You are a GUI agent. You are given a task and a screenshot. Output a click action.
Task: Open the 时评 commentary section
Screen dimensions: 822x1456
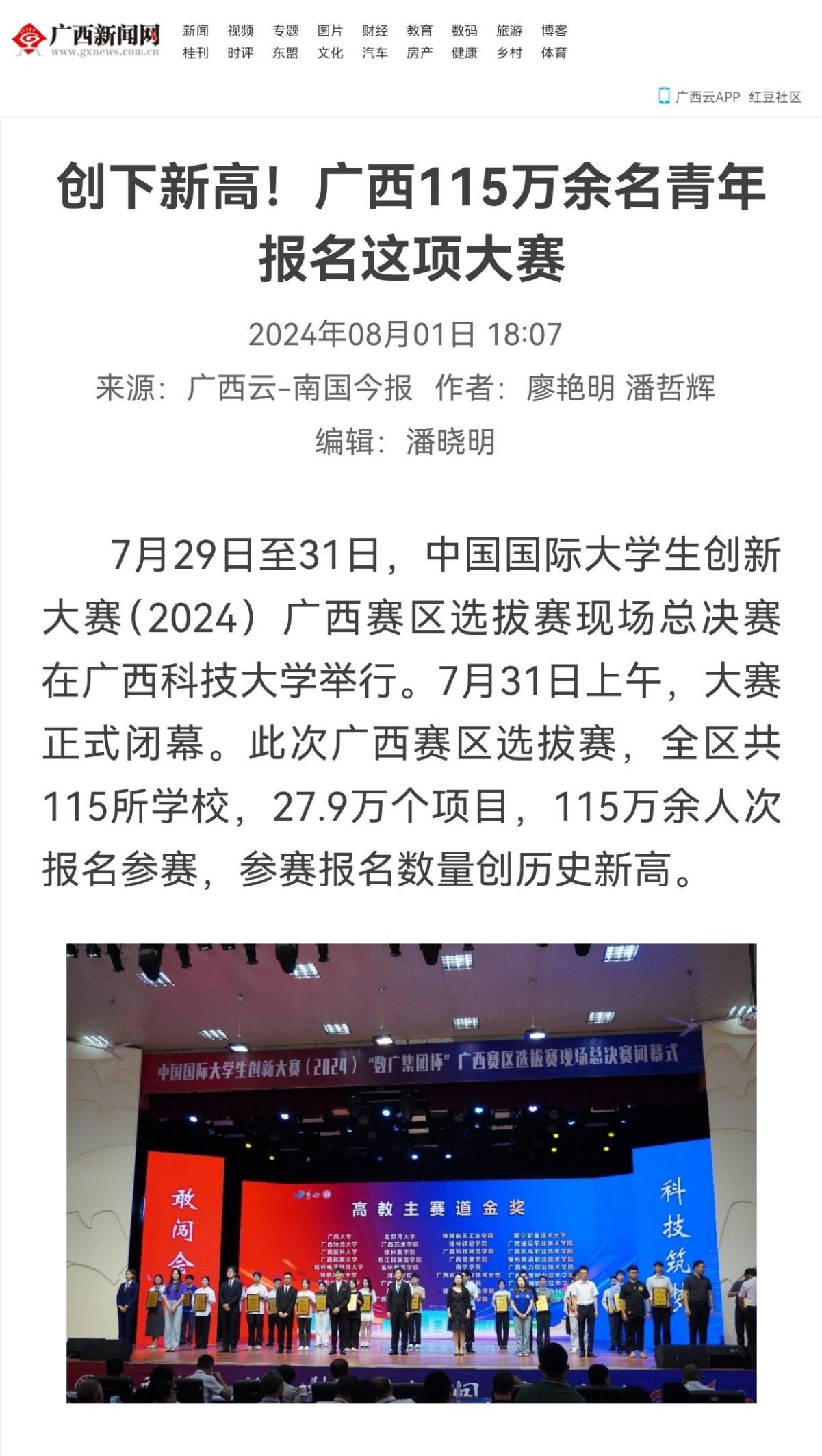(240, 53)
